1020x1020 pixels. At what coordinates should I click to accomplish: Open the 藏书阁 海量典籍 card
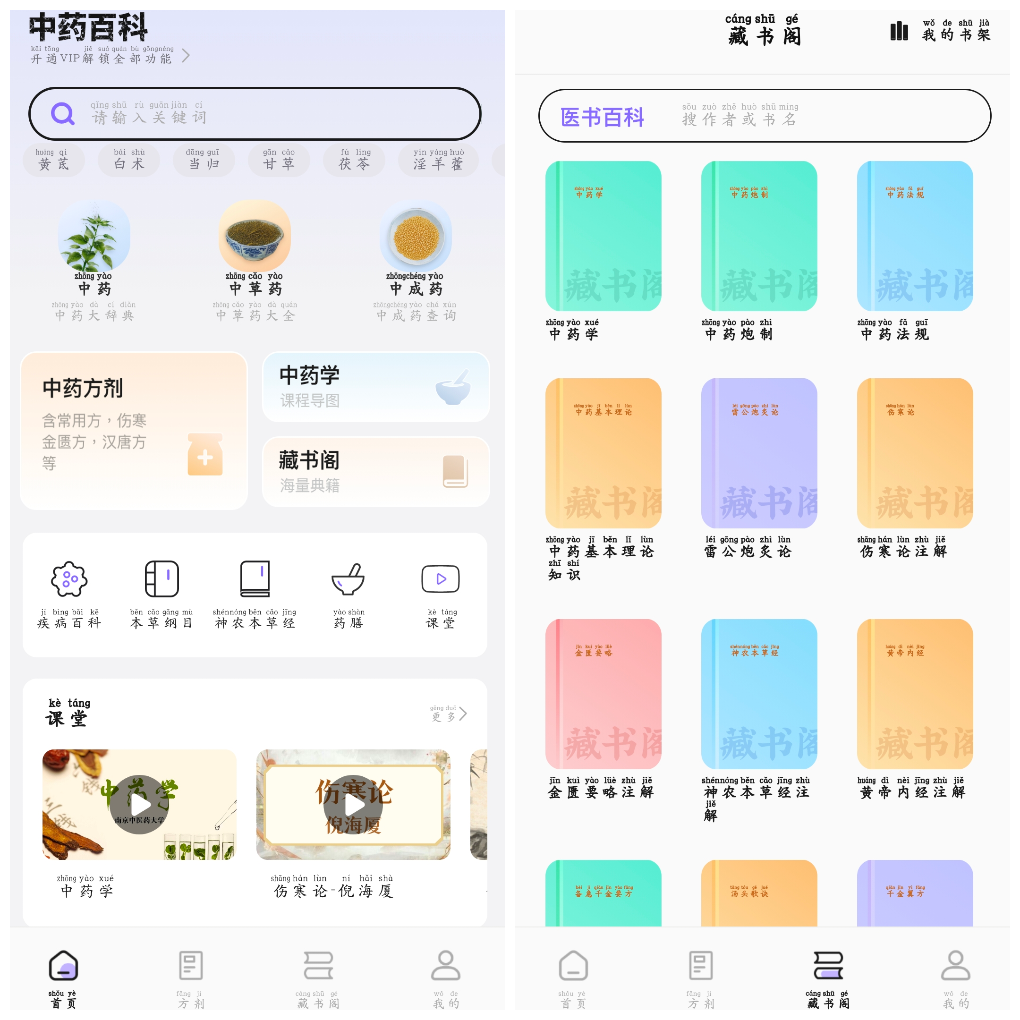point(375,472)
